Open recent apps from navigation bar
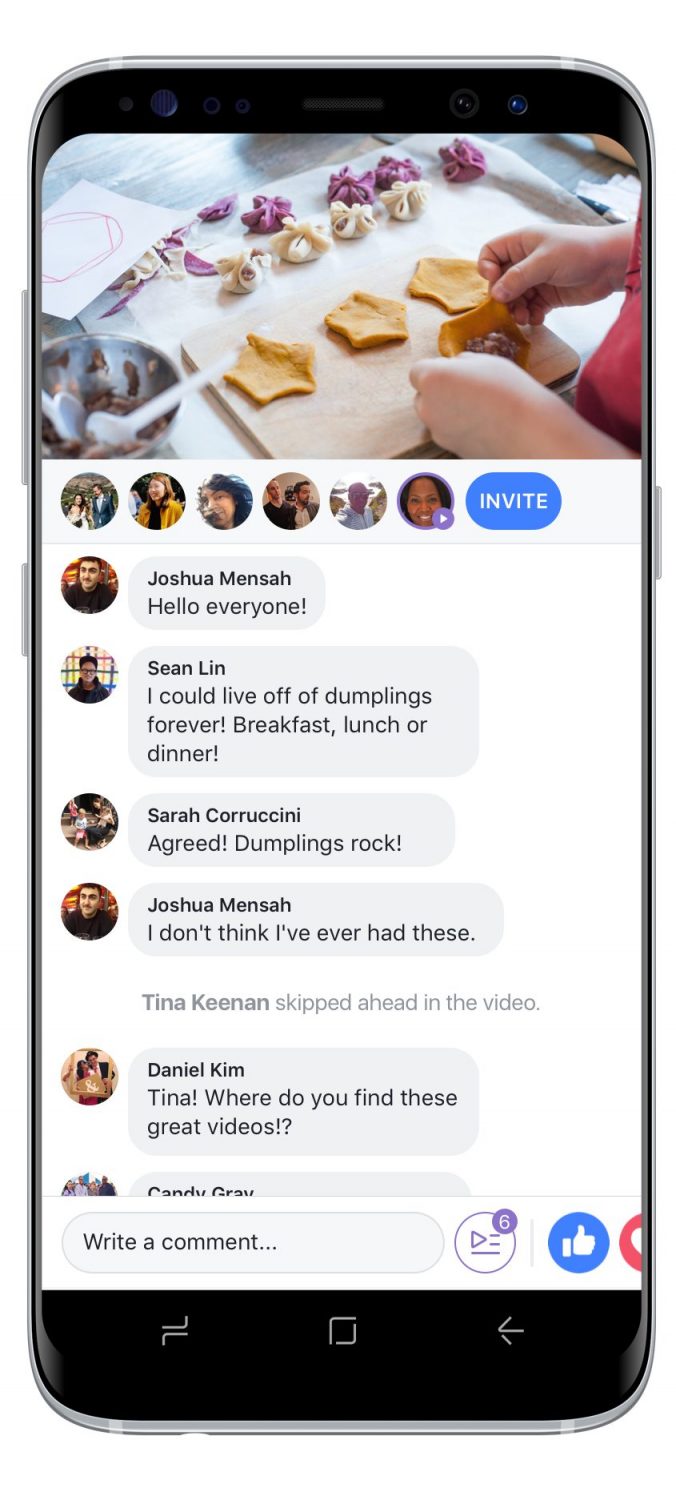The height and width of the screenshot is (1500, 676). [x=175, y=1330]
